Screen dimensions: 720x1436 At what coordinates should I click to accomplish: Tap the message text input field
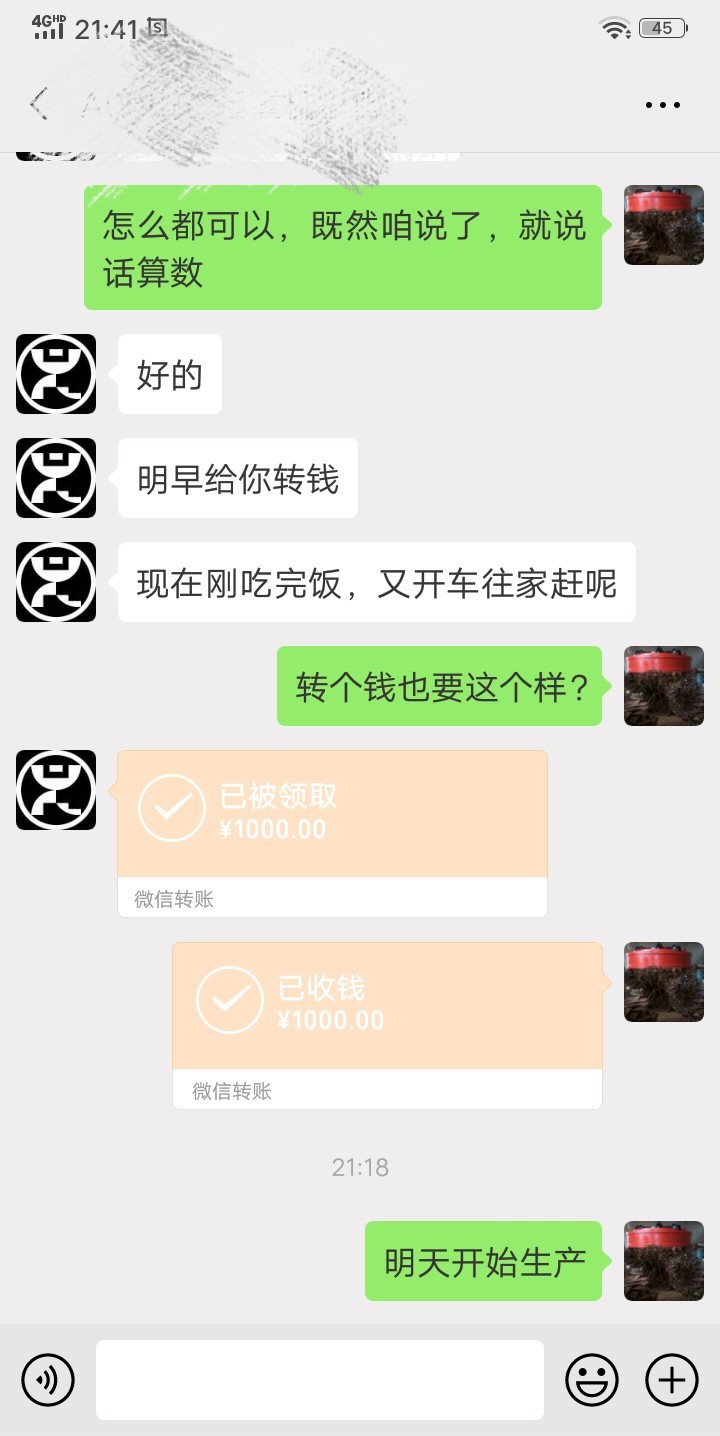(320, 1380)
